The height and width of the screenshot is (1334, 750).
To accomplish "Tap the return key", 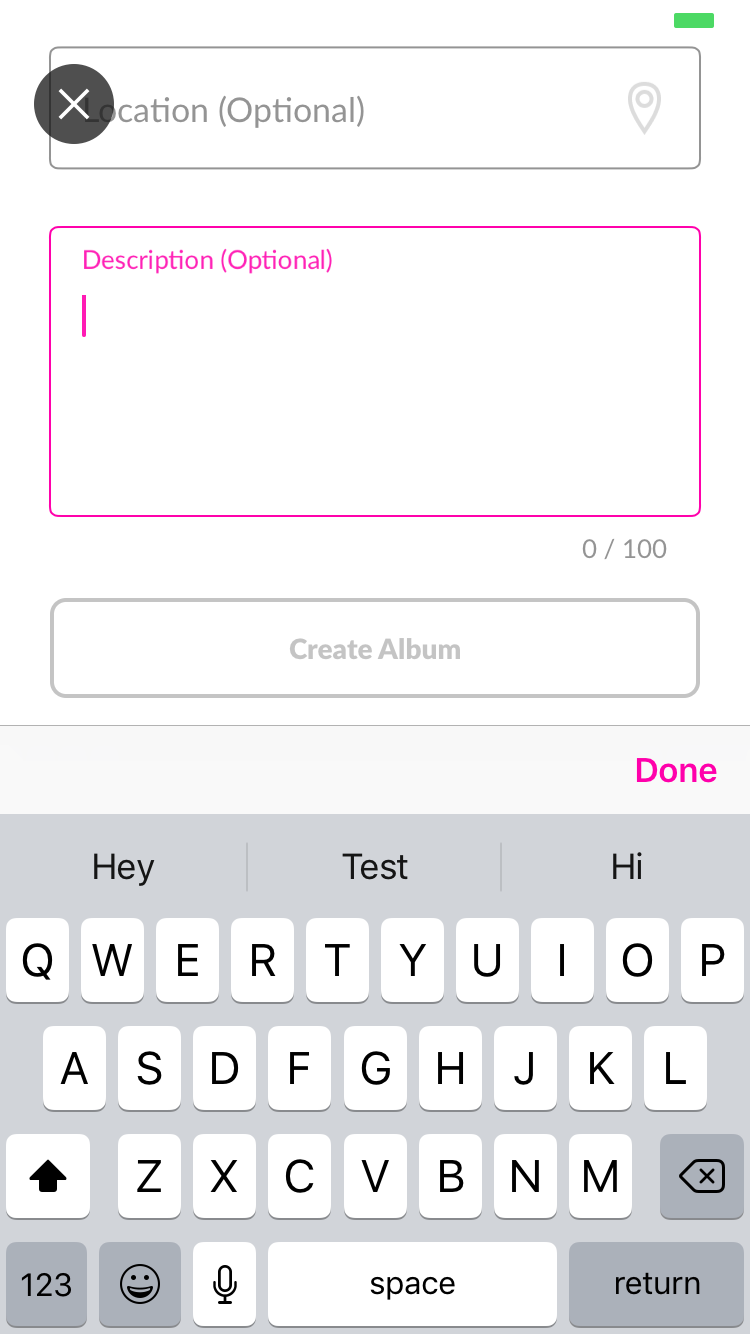I will [657, 1284].
